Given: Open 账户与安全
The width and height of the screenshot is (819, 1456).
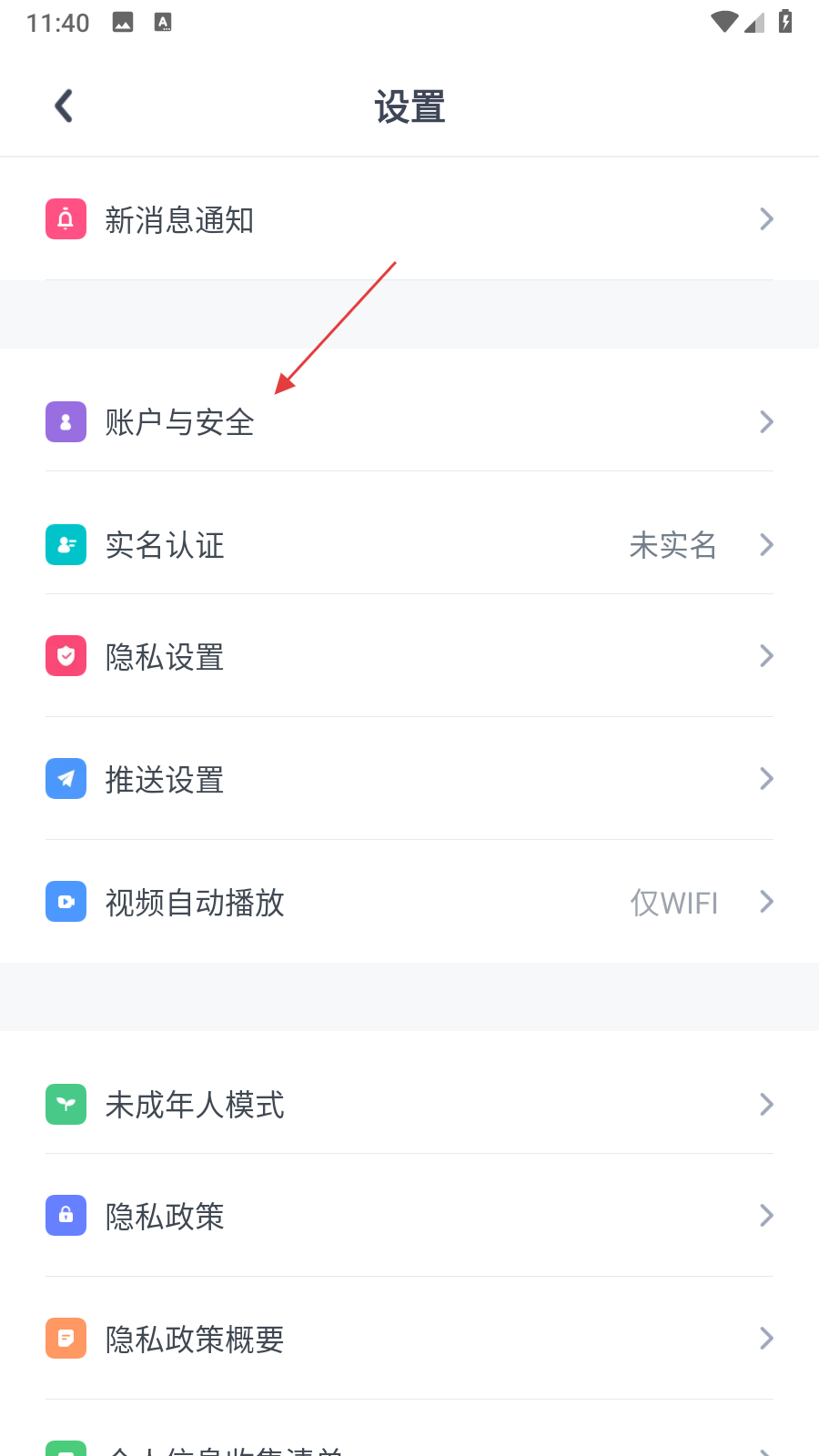Looking at the screenshot, I should click(409, 422).
